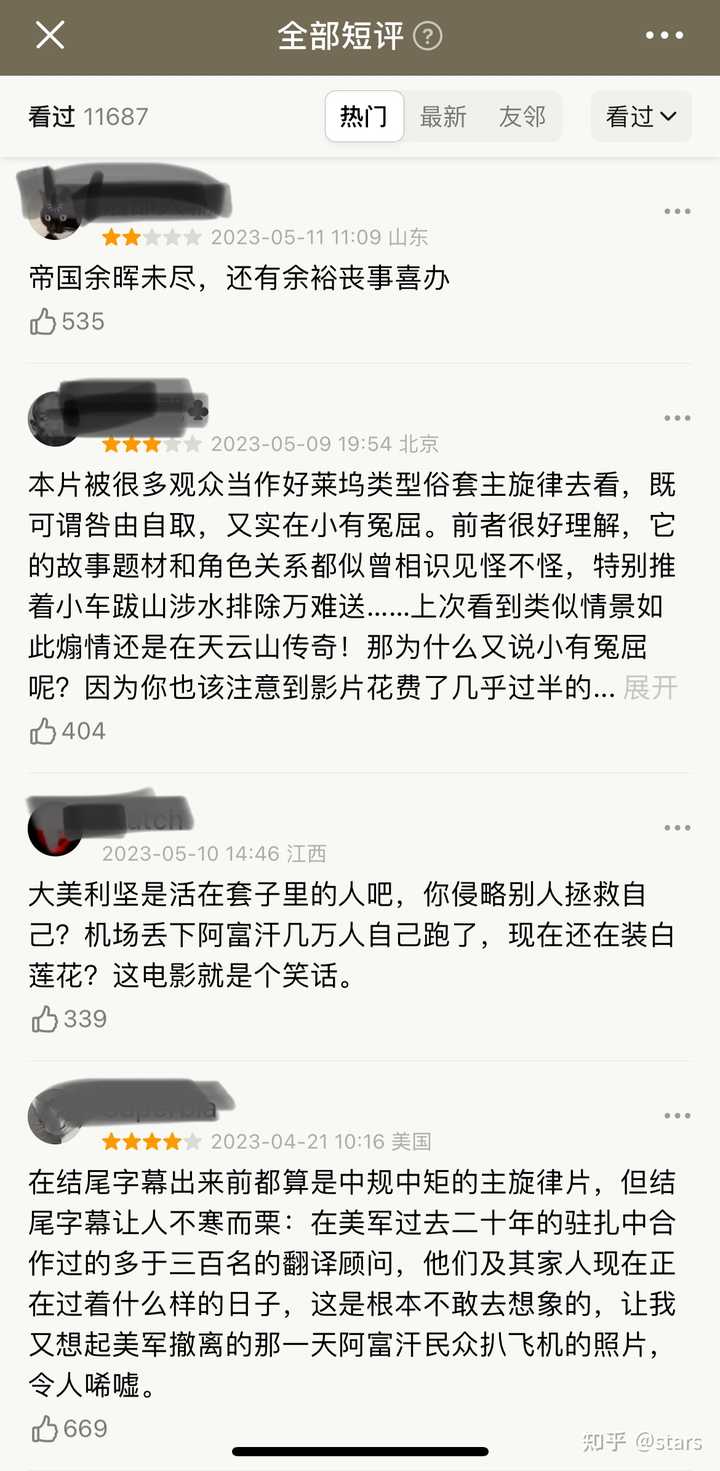Viewport: 720px width, 1471px height.
Task: Switch to the 最新 tab
Action: pyautogui.click(x=443, y=117)
